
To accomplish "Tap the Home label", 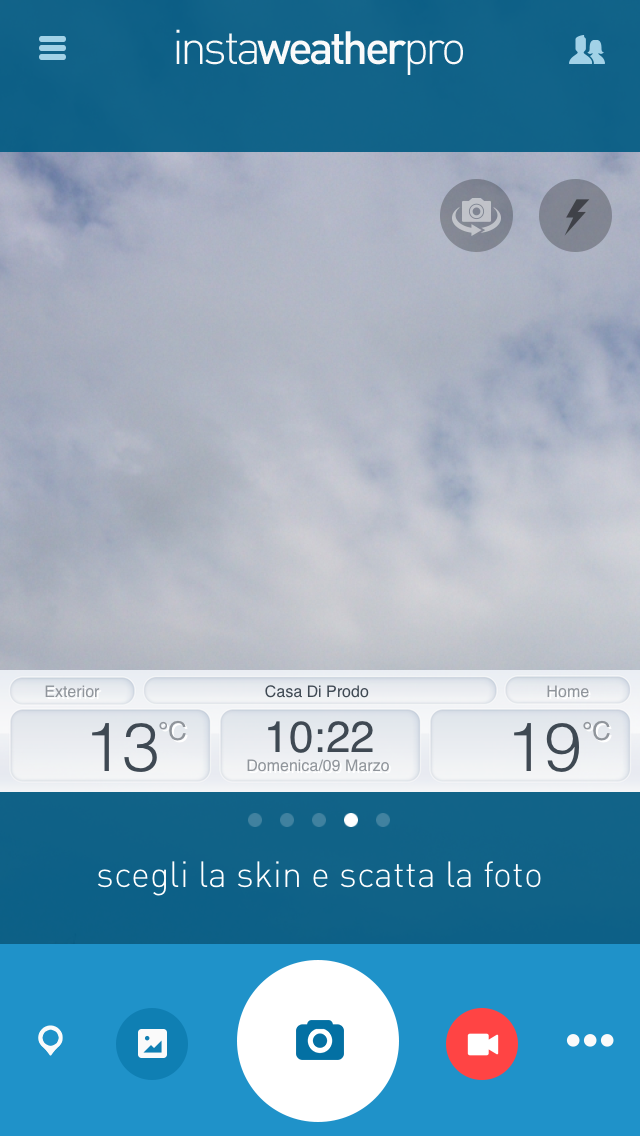I will click(x=567, y=691).
